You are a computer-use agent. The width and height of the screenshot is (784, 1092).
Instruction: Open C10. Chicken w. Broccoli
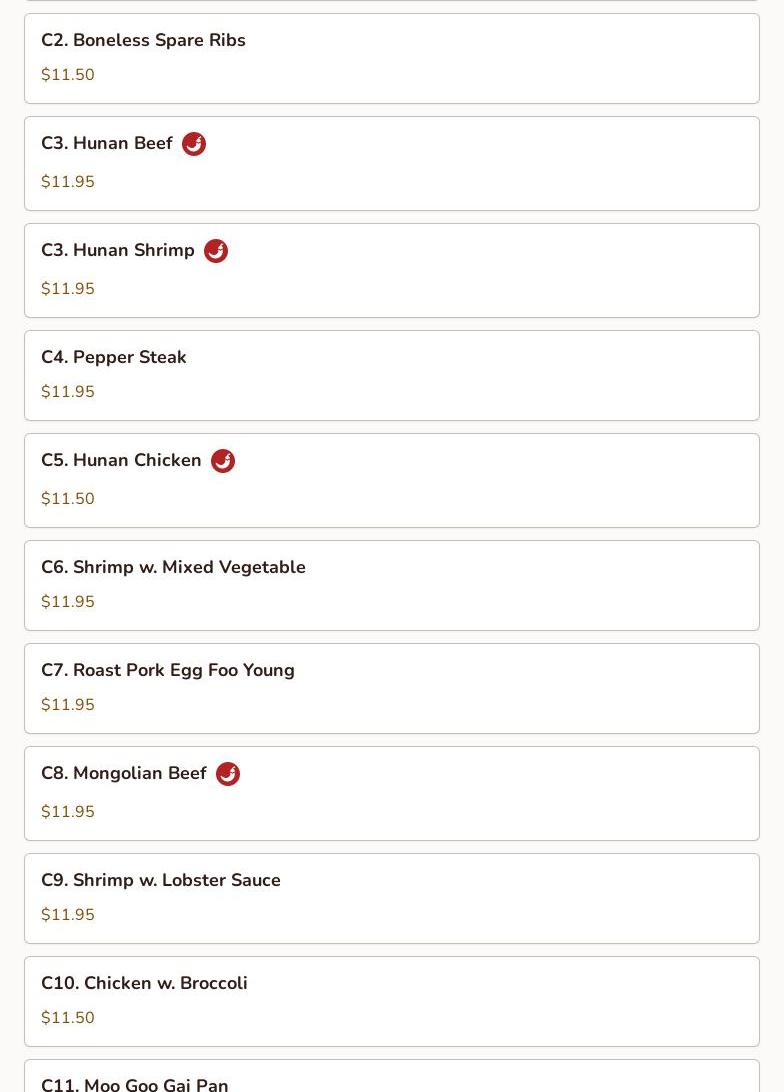coord(391,1001)
